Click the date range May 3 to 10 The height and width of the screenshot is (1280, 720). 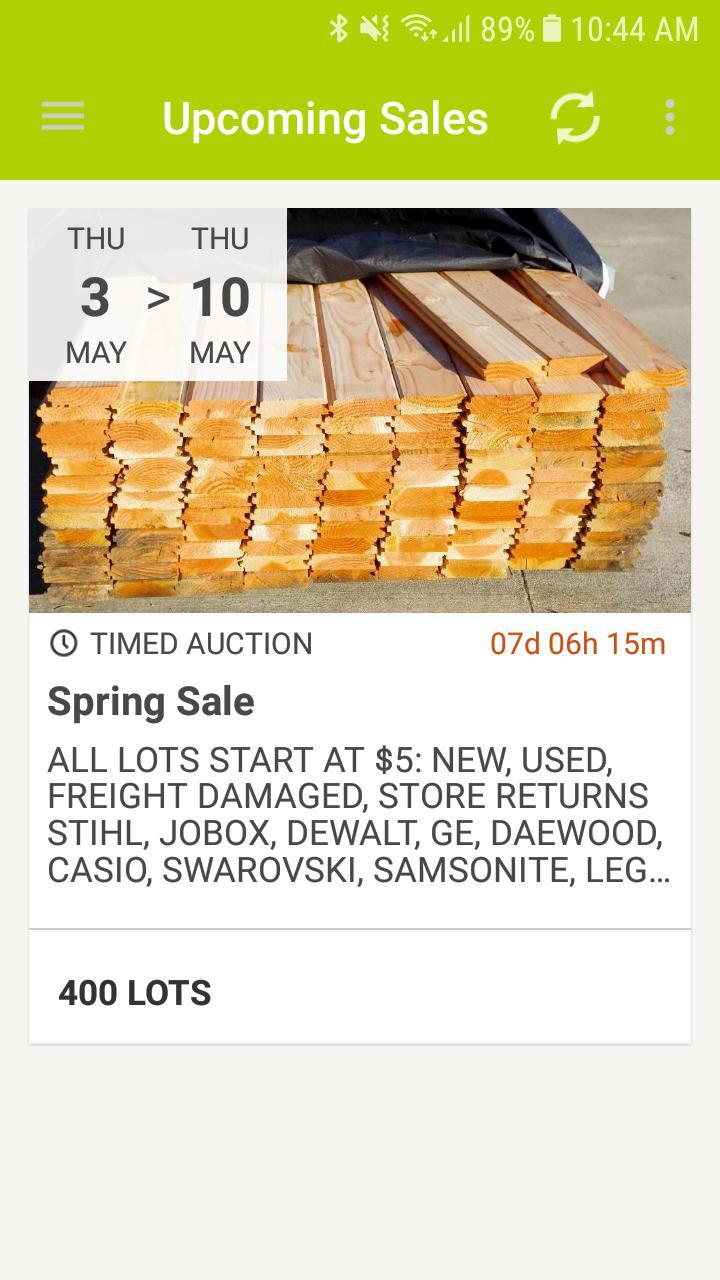tap(158, 296)
